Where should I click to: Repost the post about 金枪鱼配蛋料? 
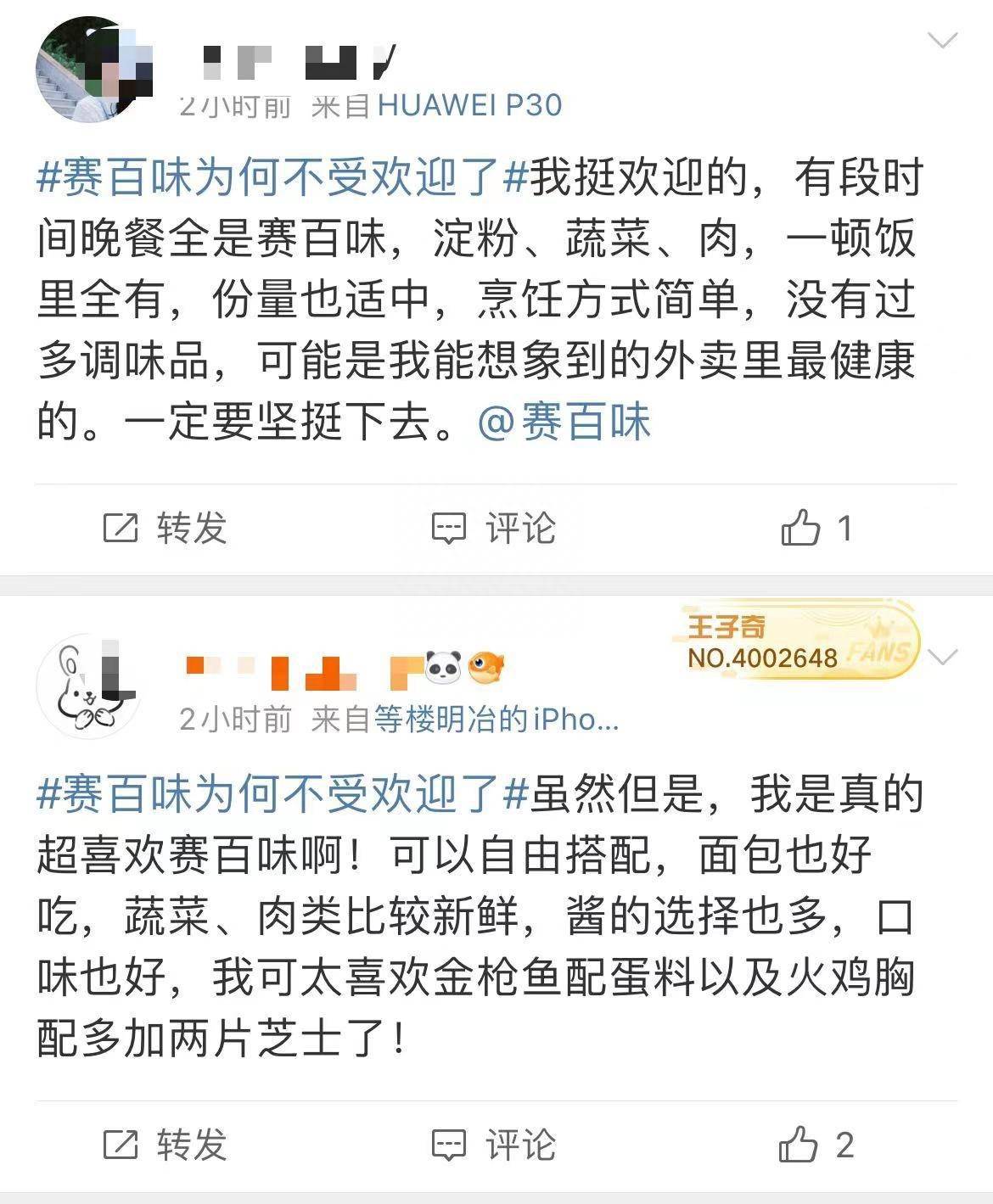[165, 1145]
